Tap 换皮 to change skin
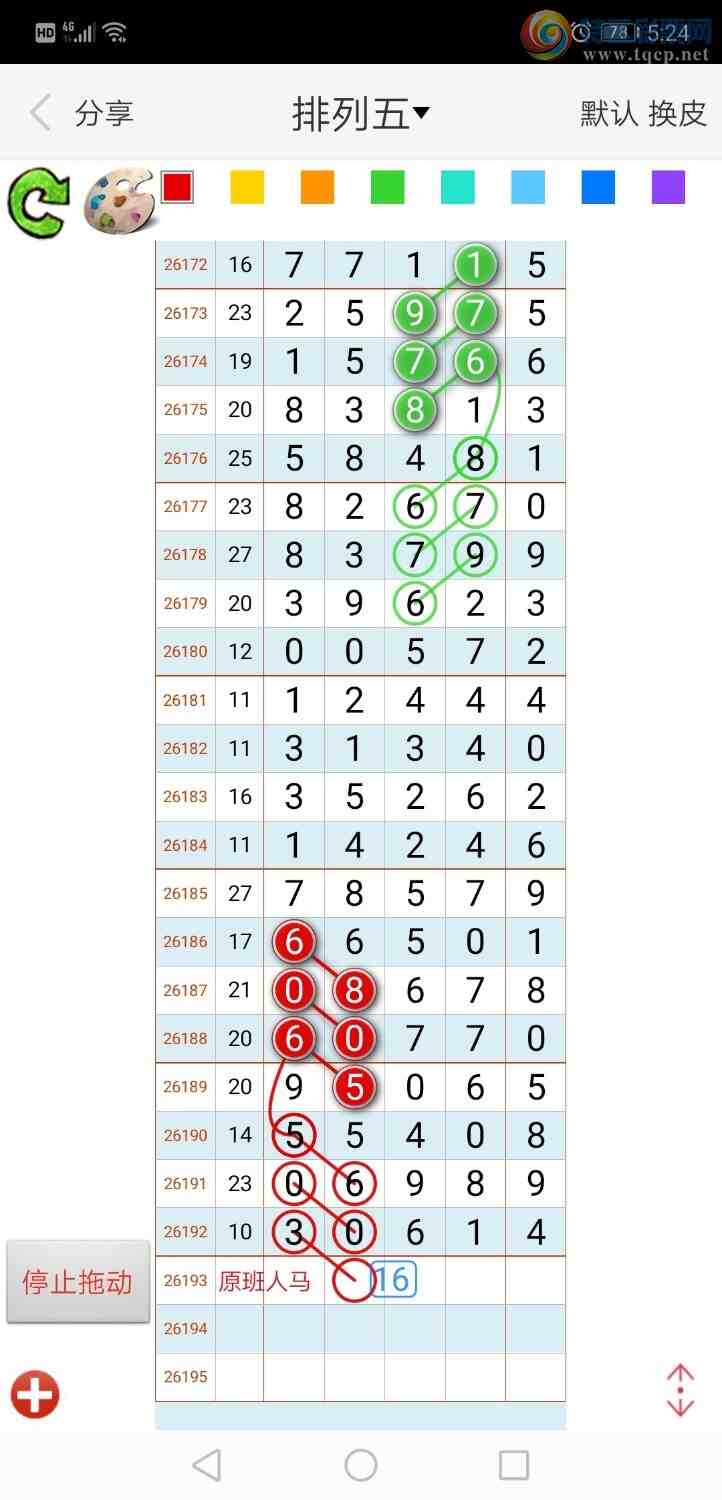722x1500 pixels. tap(678, 113)
